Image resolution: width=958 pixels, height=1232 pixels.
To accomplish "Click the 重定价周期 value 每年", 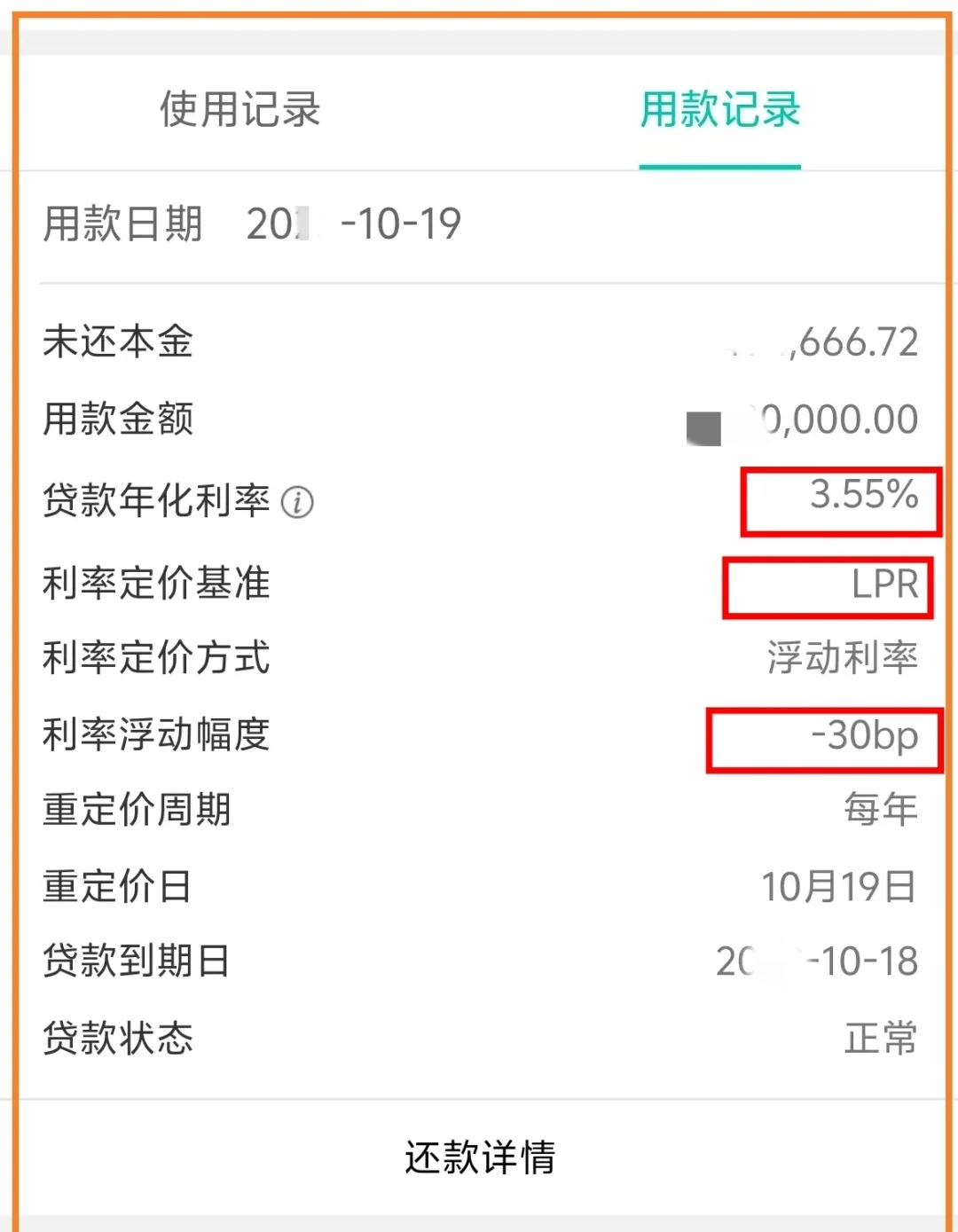I will pyautogui.click(x=881, y=808).
